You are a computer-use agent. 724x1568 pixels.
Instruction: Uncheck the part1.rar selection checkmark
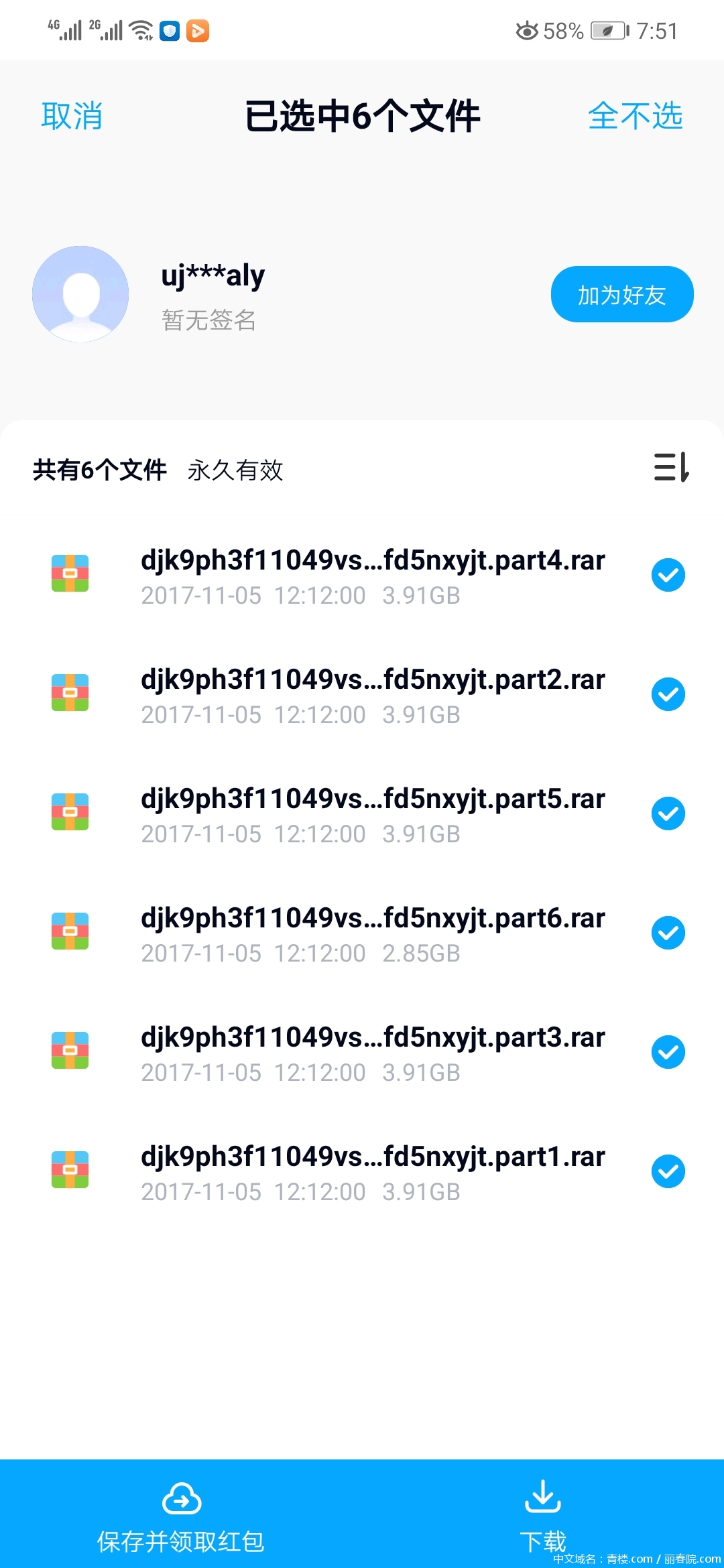[668, 1171]
